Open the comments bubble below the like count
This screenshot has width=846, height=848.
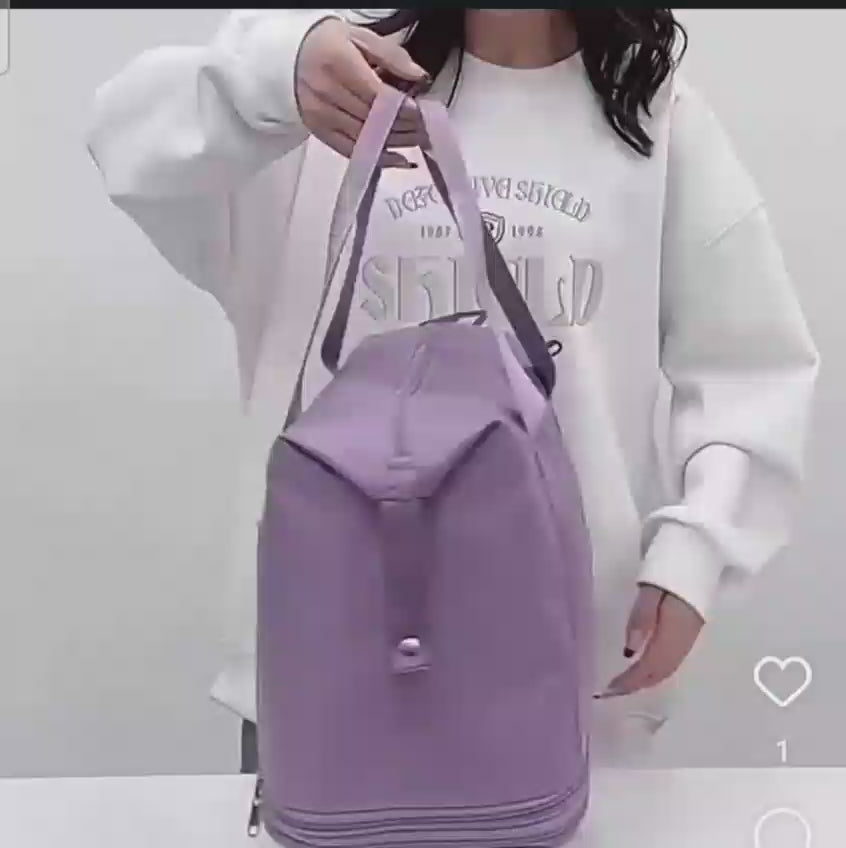[782, 832]
